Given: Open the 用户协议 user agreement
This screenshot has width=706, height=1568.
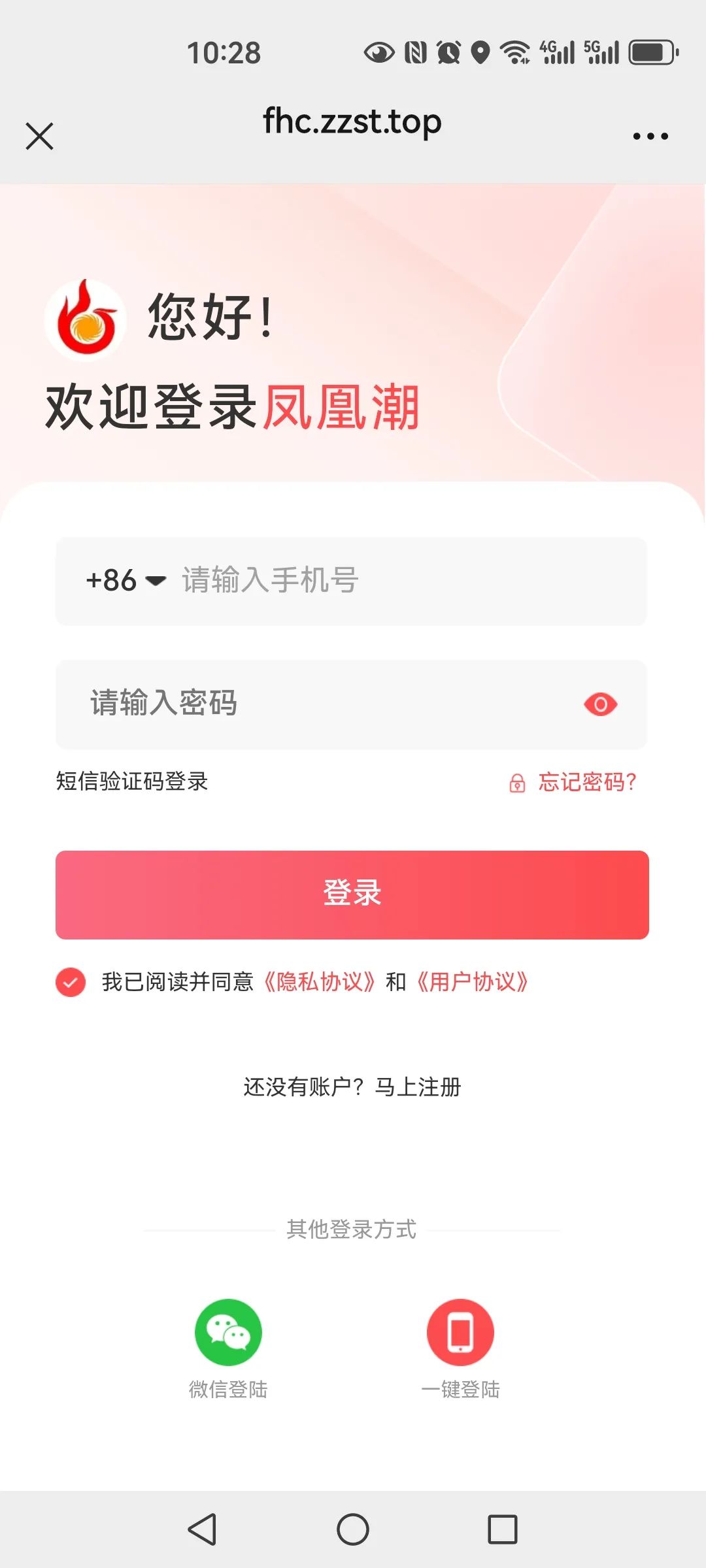Looking at the screenshot, I should point(472,982).
